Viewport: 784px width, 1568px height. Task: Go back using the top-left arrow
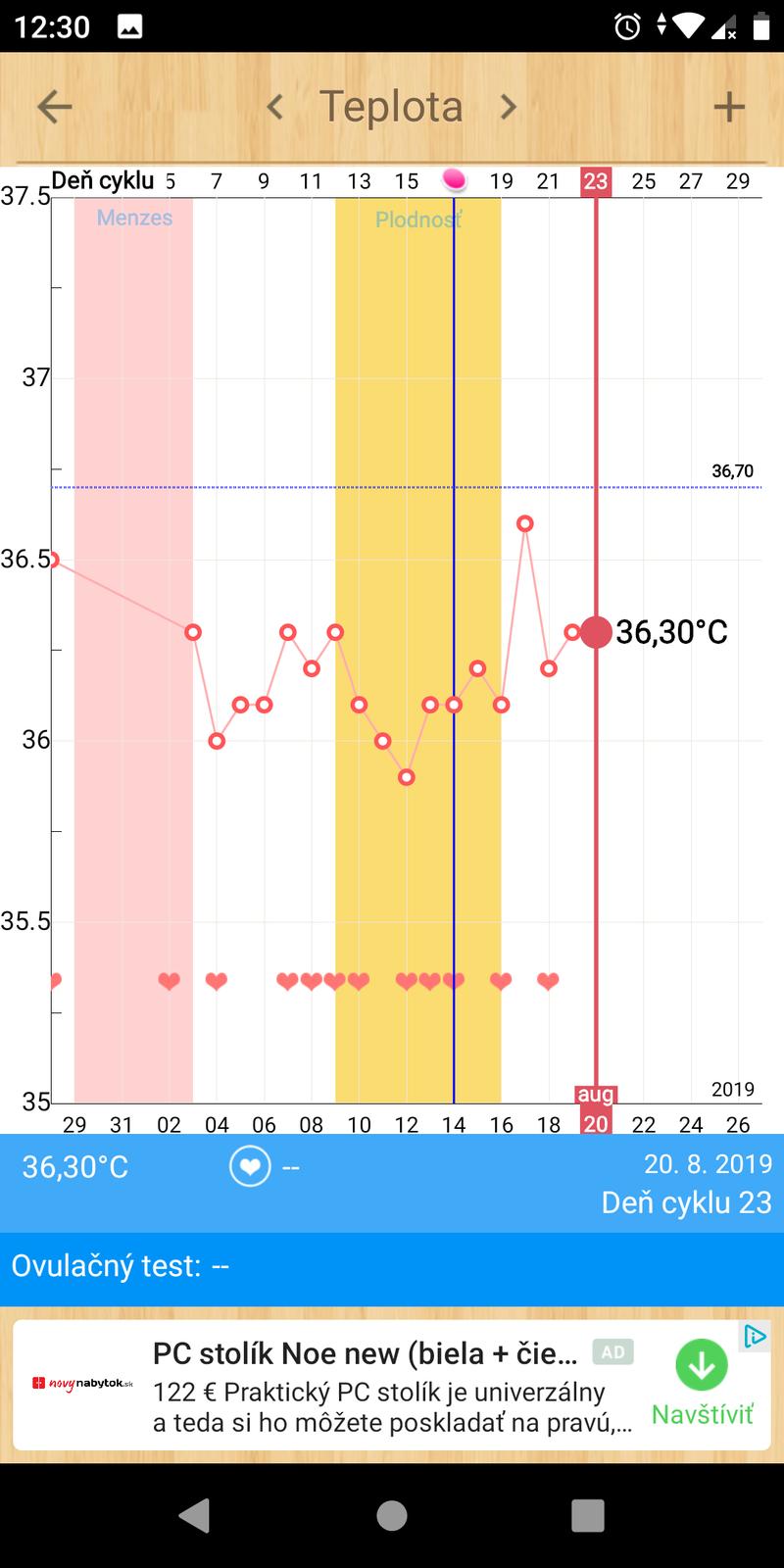click(54, 107)
